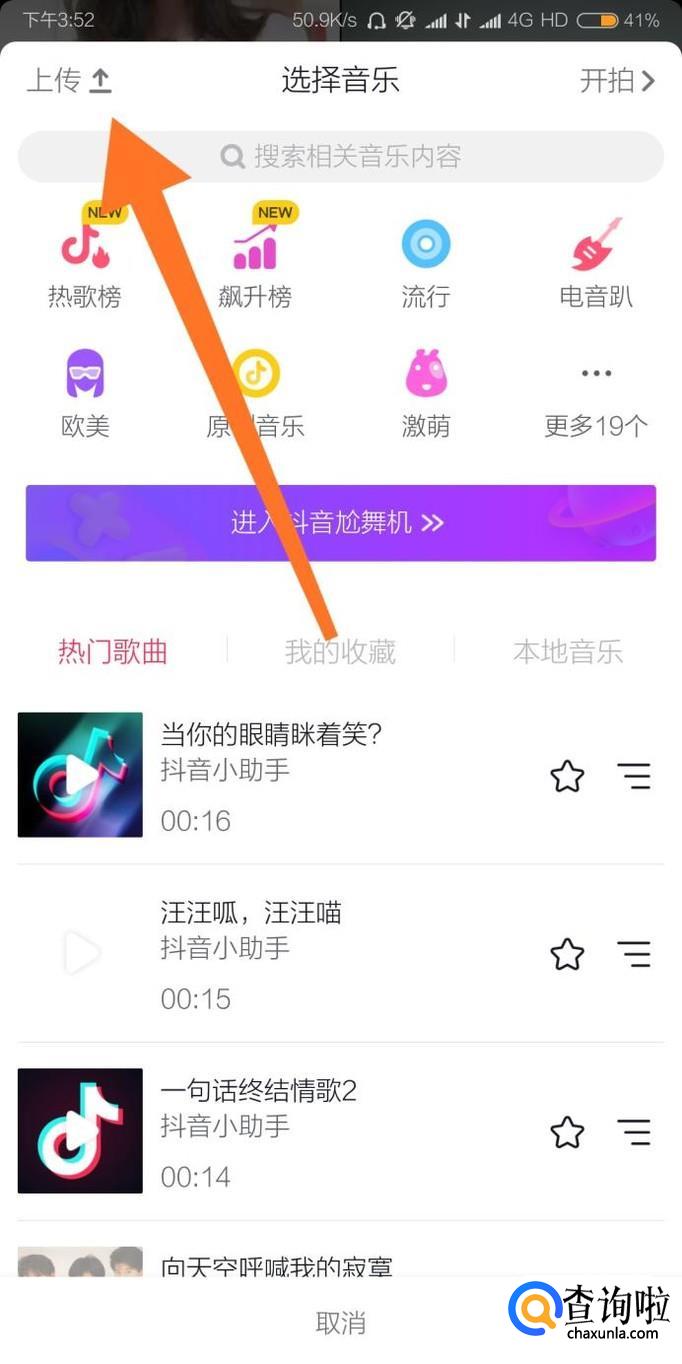Viewport: 682px width, 1364px height.
Task: Play 当你的眼睛眯着笑 song cover
Action: pyautogui.click(x=80, y=775)
